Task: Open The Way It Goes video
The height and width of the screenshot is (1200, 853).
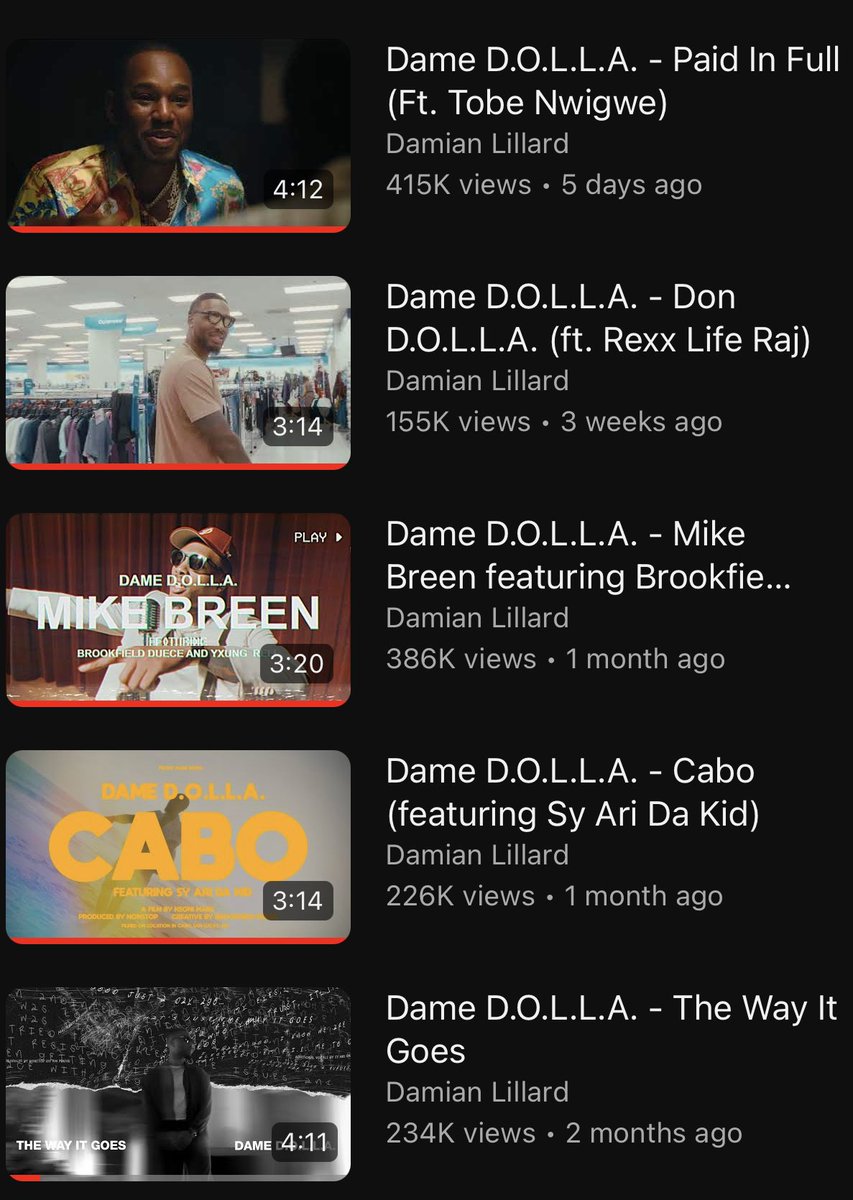Action: coord(178,1082)
